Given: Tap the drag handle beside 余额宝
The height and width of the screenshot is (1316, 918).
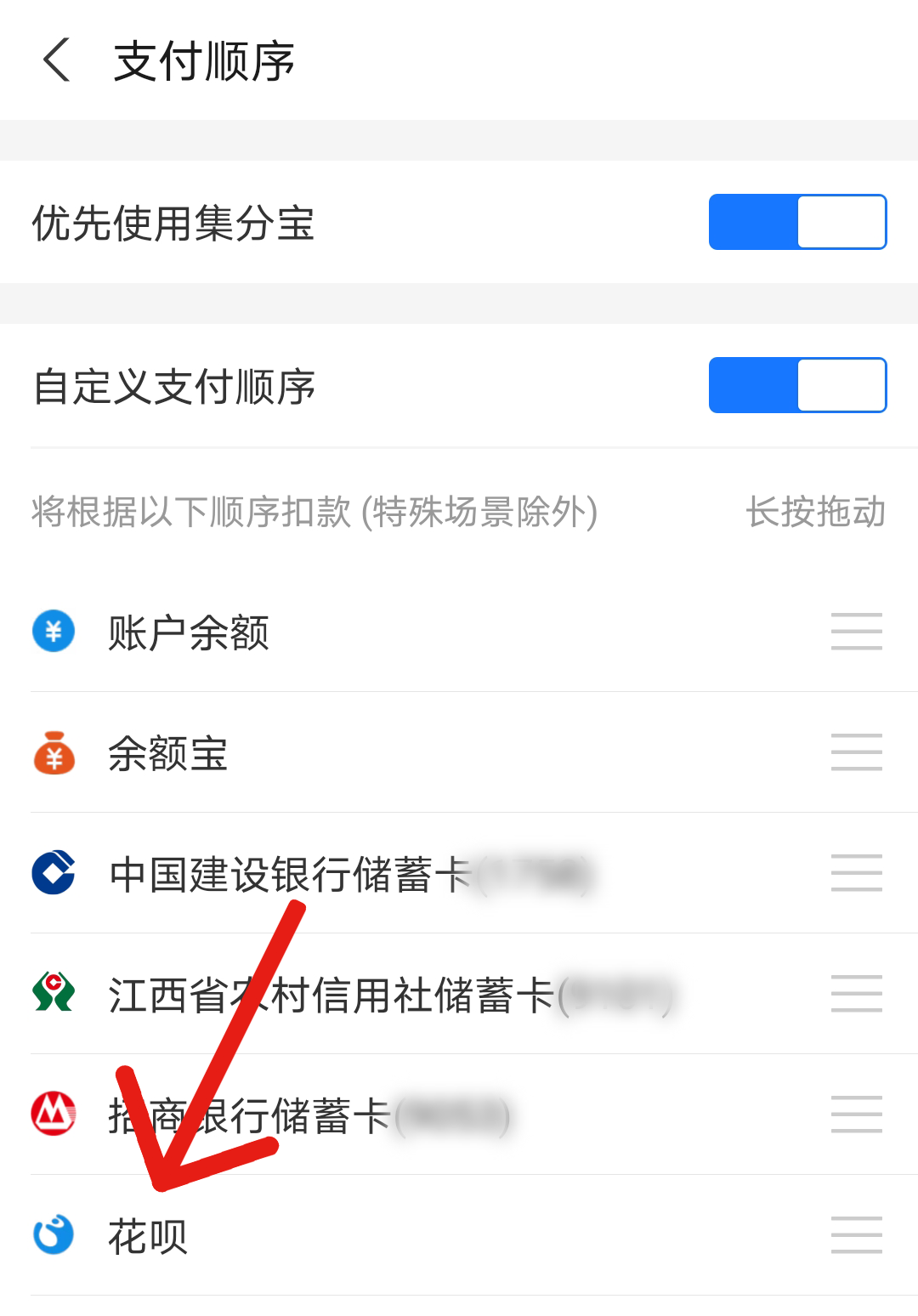Looking at the screenshot, I should [856, 752].
